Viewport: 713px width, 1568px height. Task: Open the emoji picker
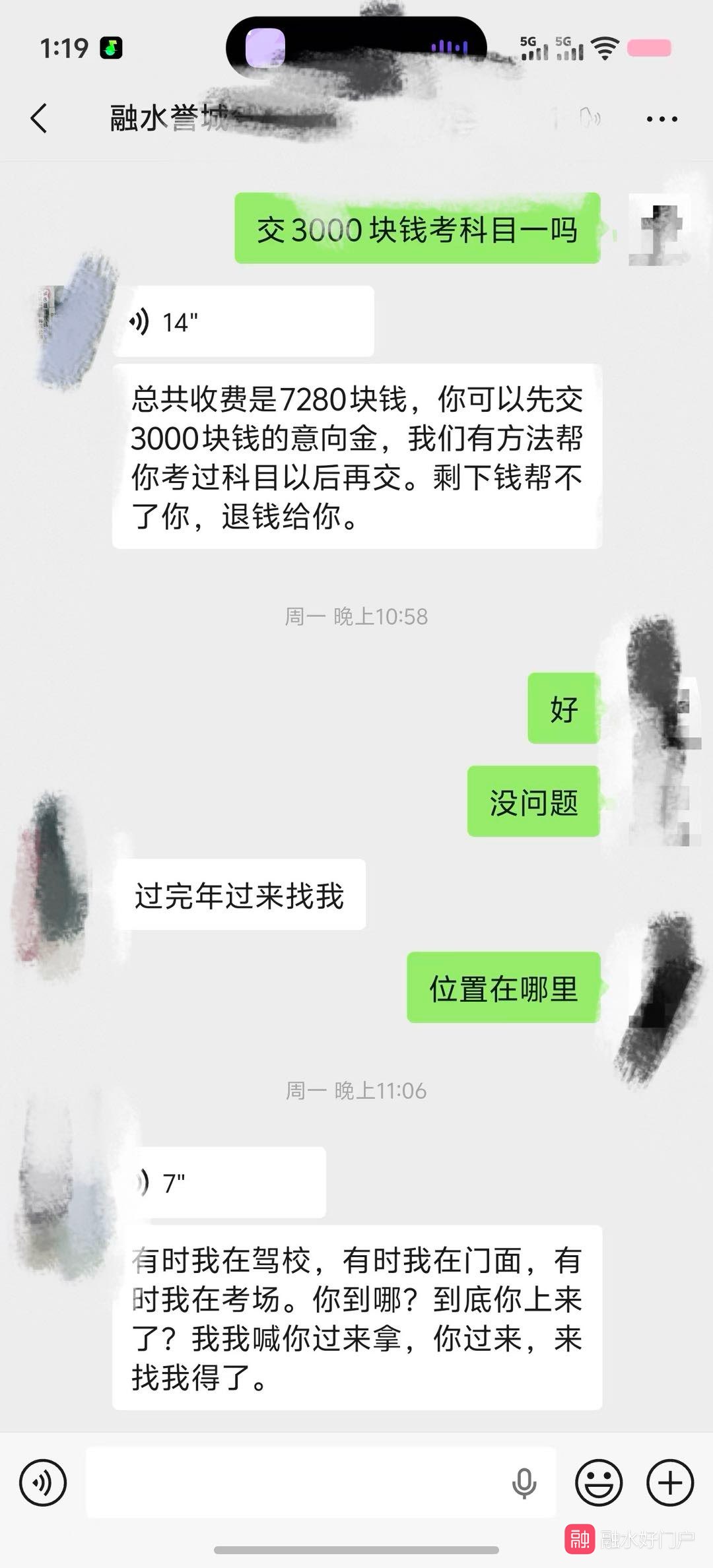click(599, 1483)
